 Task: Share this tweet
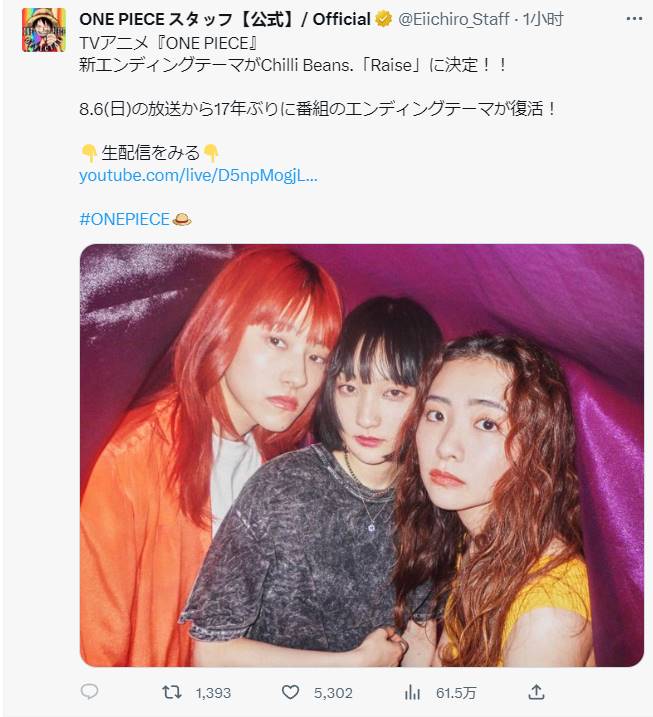click(x=536, y=692)
